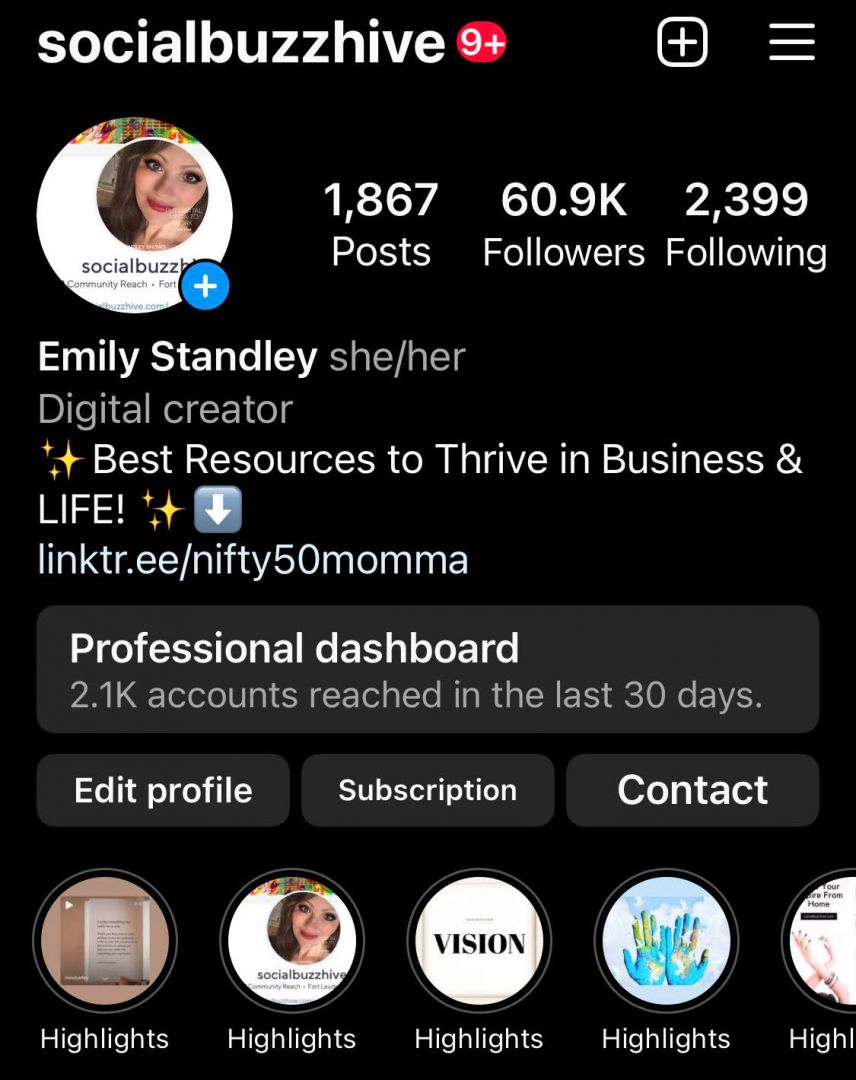856x1080 pixels.
Task: Add a story via the profile plus badge
Action: [x=205, y=287]
